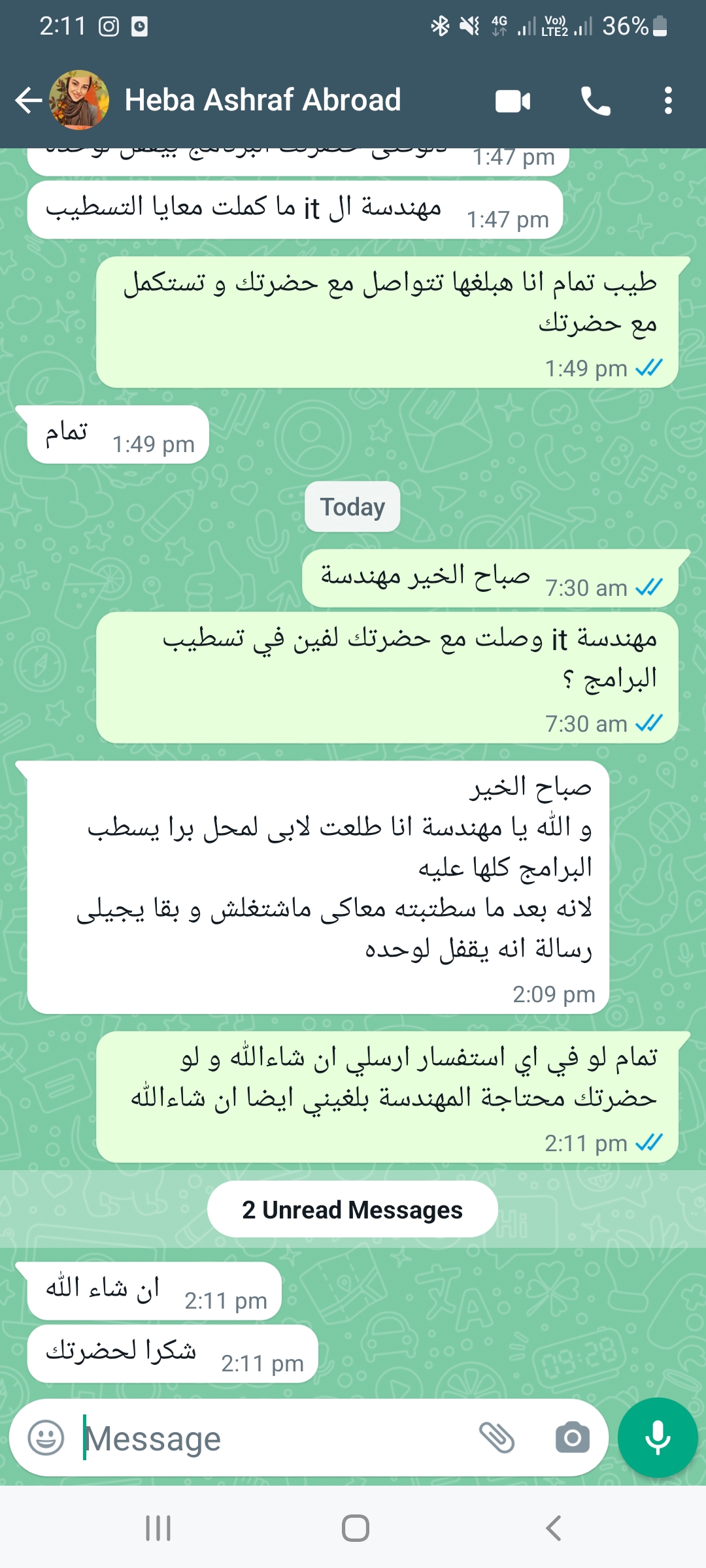706x1568 pixels.
Task: Open the recent apps view
Action: click(x=158, y=1528)
